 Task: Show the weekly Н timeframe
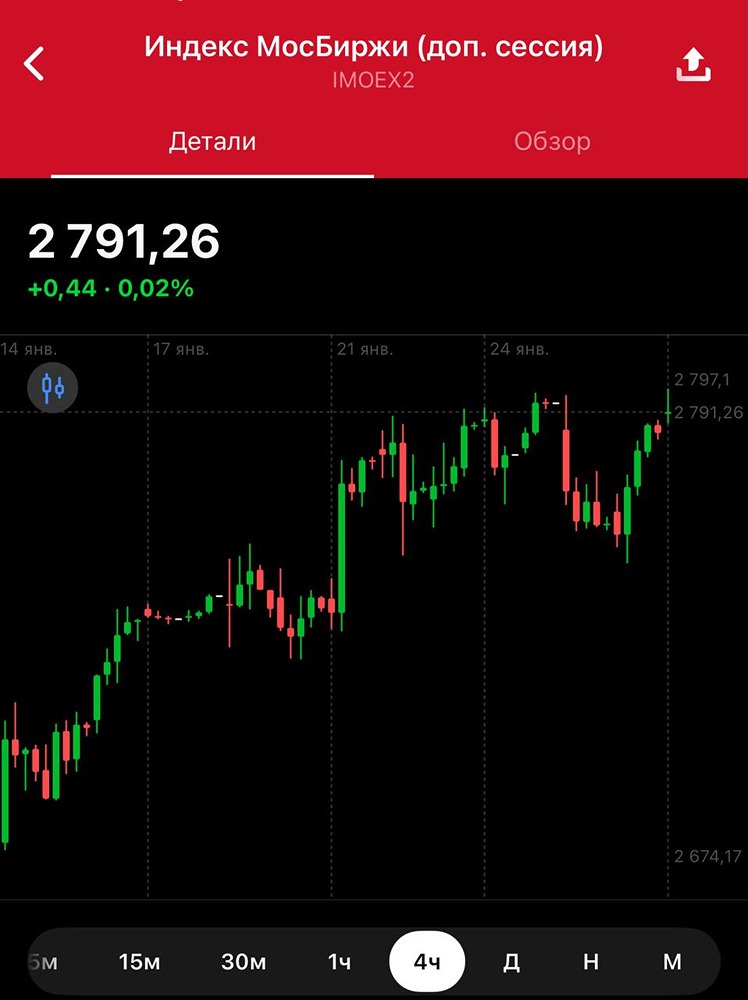pos(591,962)
